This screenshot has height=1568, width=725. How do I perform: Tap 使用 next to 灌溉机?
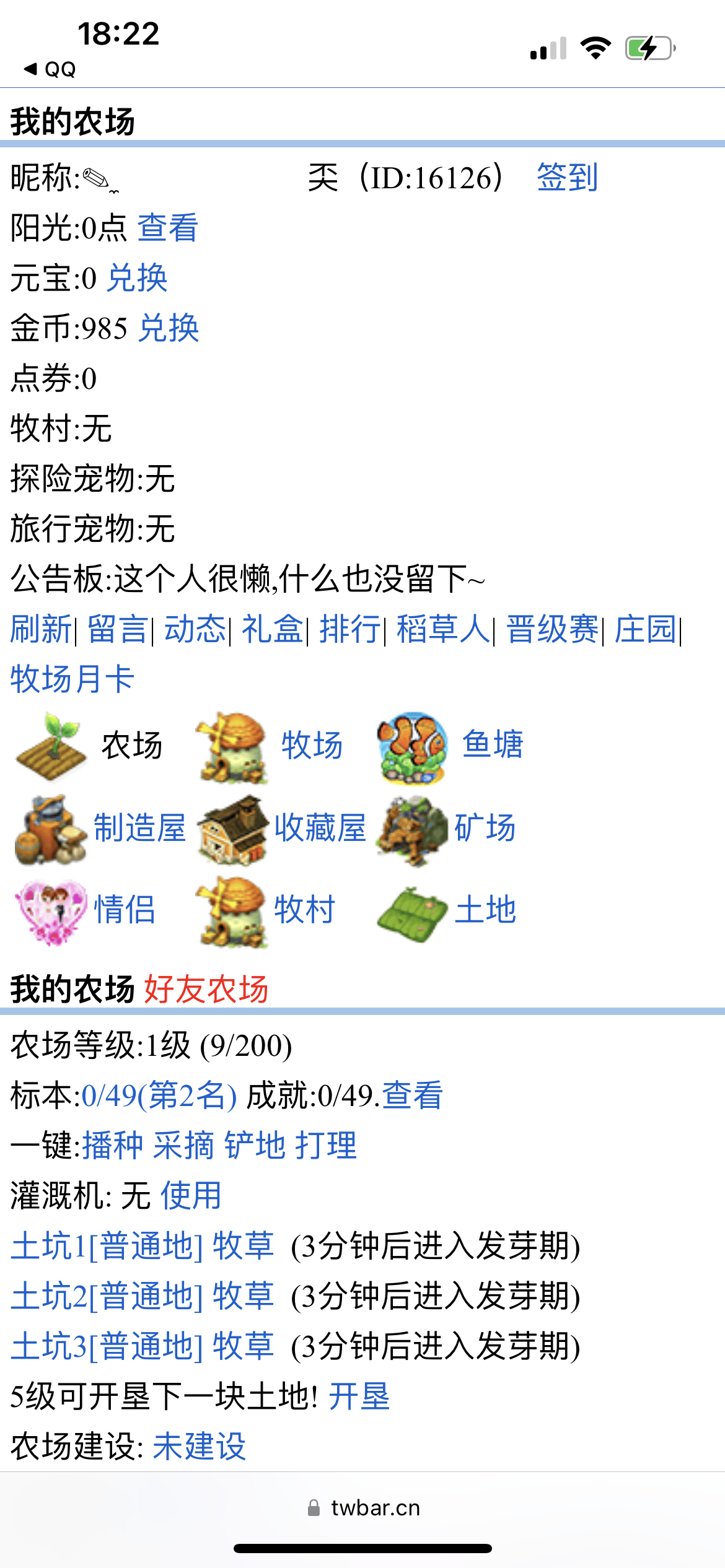point(190,1196)
